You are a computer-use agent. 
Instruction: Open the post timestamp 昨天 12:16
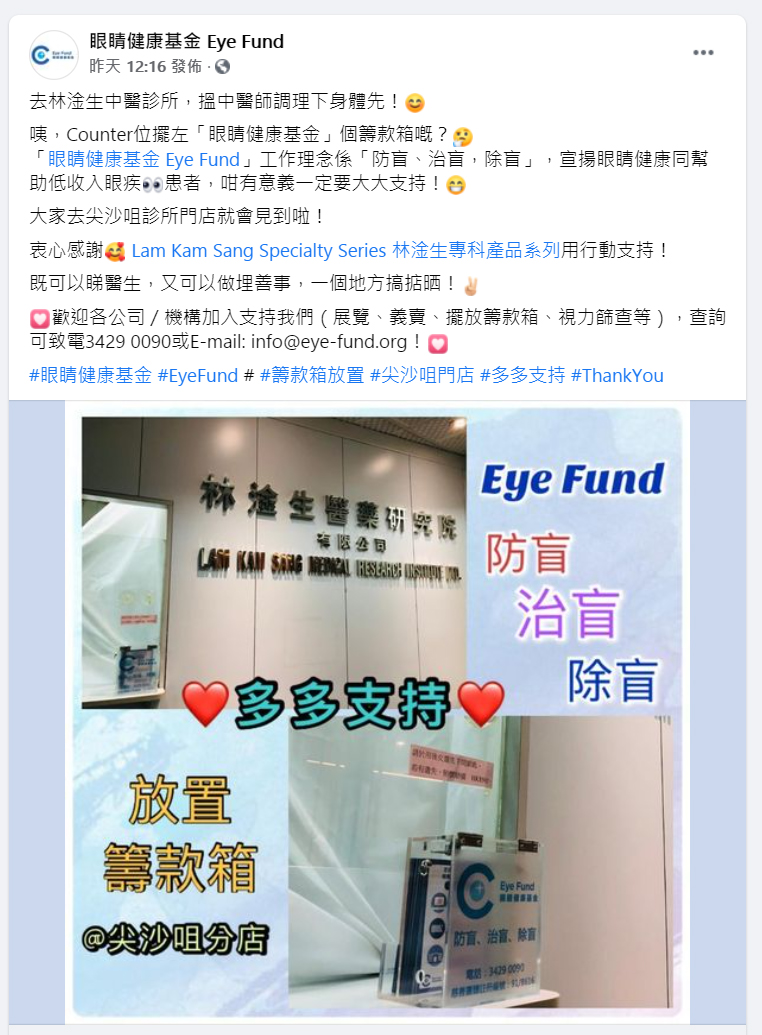[x=127, y=66]
